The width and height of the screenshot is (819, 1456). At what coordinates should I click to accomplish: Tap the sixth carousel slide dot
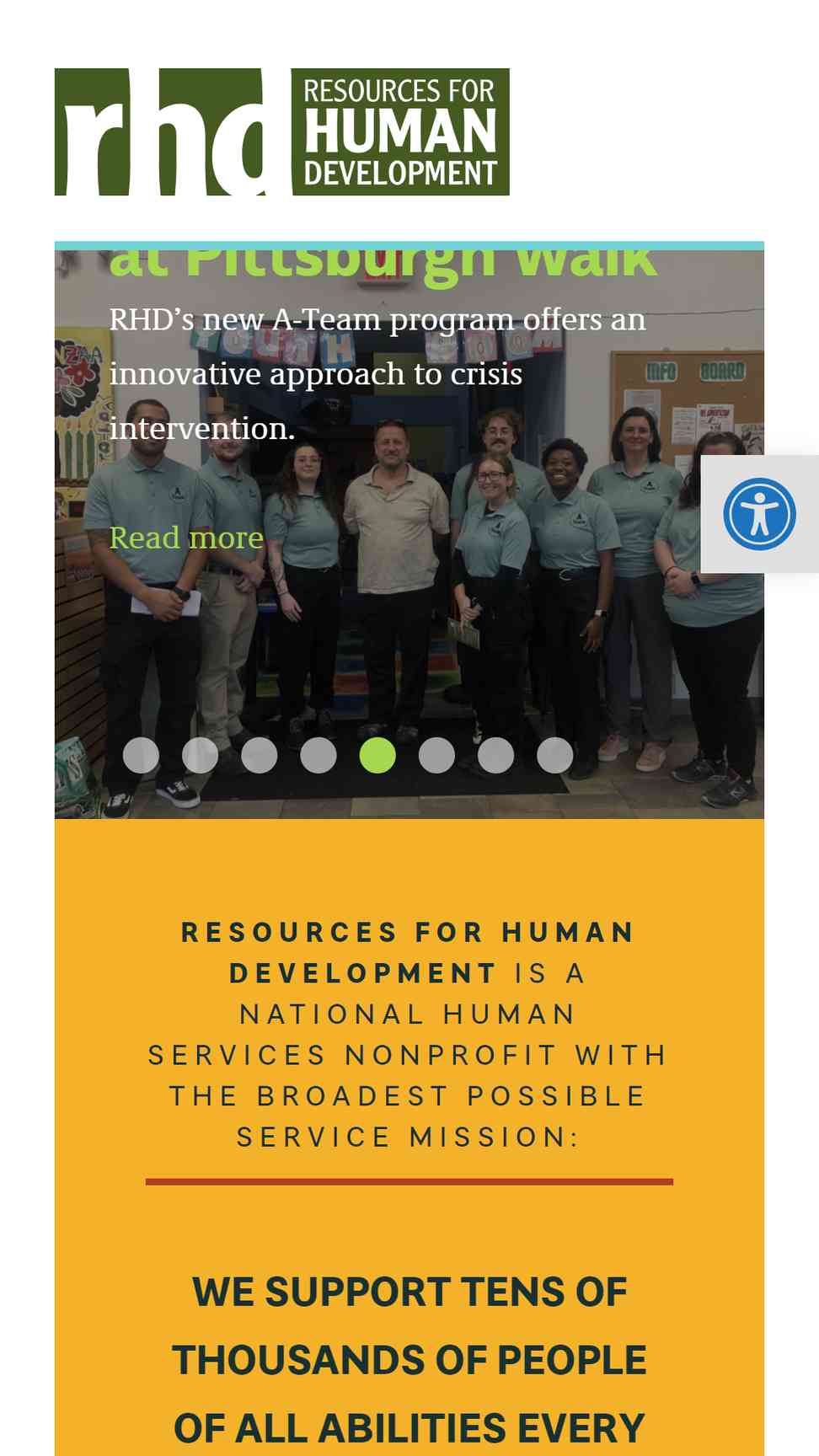[x=436, y=755]
